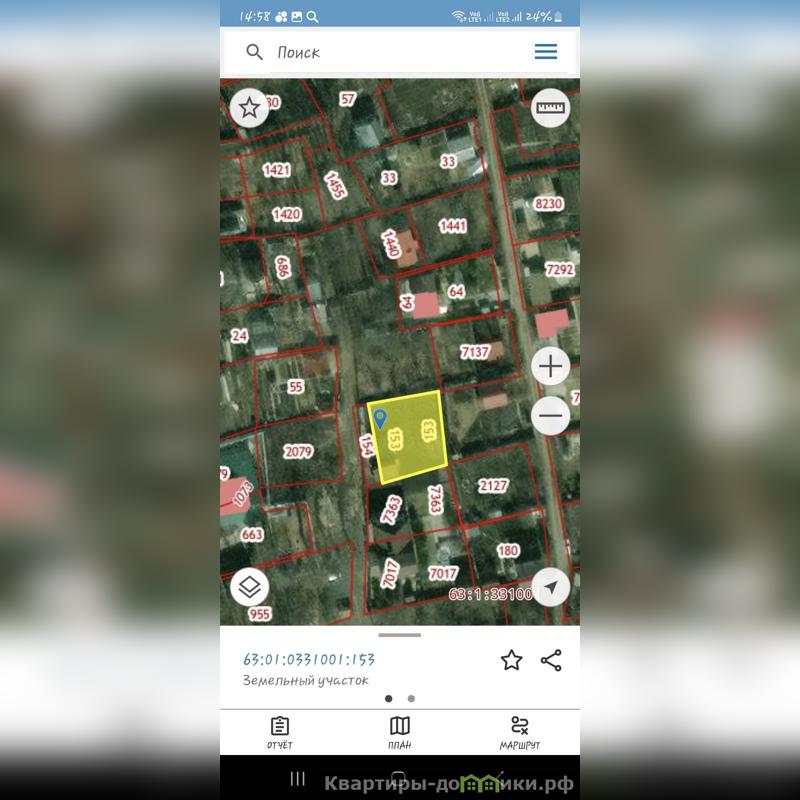The height and width of the screenshot is (800, 800).
Task: View the План of the parcel
Action: click(399, 733)
